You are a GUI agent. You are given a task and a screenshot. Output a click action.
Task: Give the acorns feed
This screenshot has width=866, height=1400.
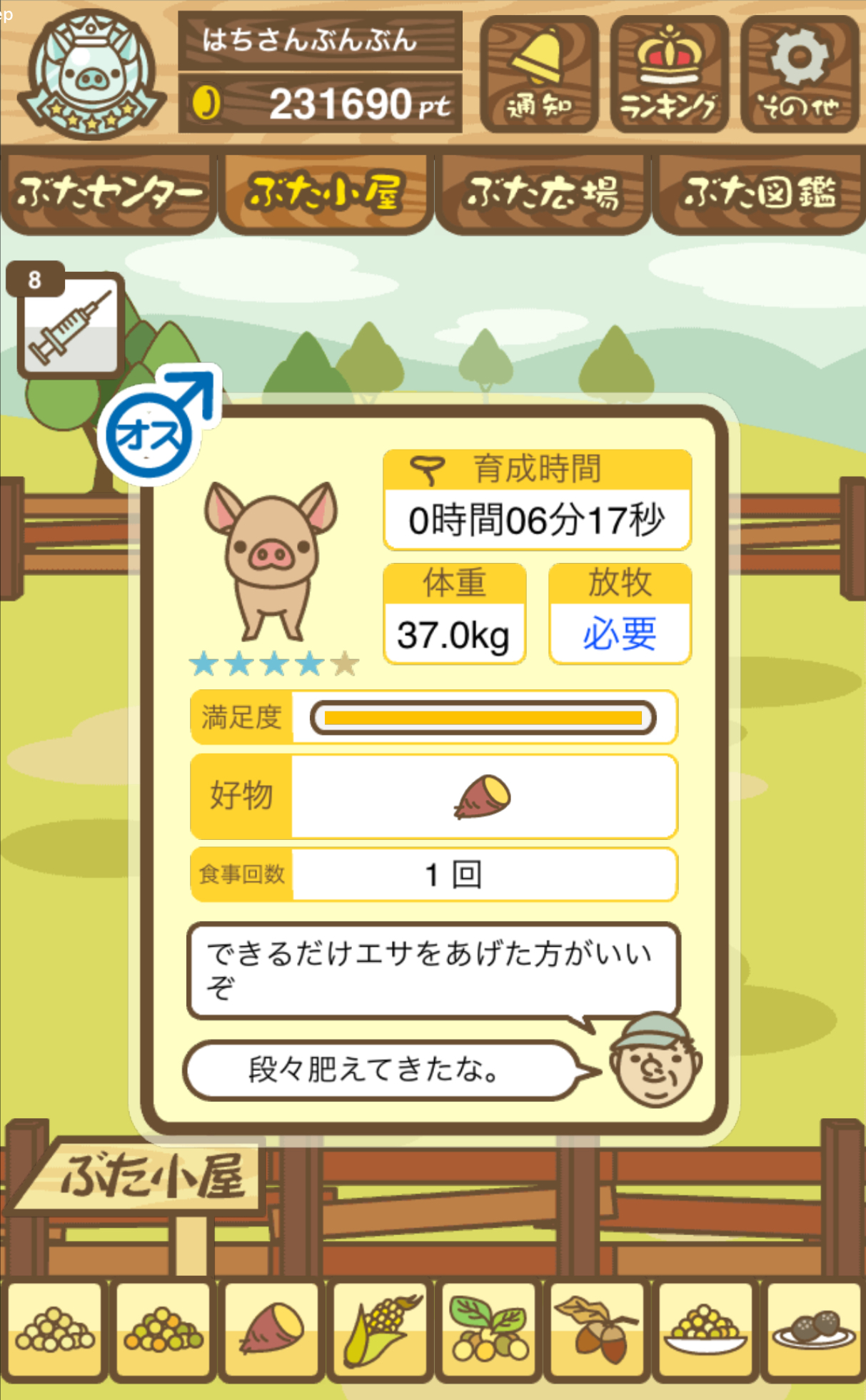point(597,1330)
